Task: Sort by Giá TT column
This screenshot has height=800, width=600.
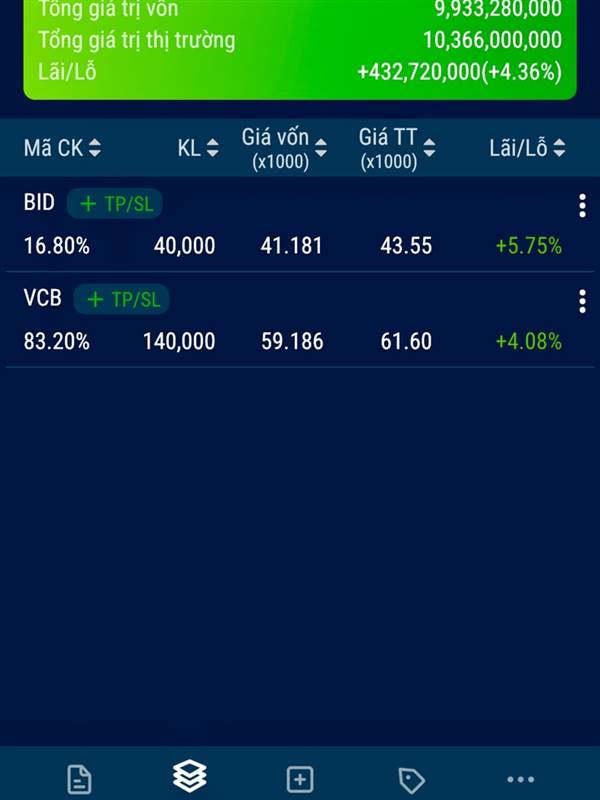Action: coord(397,149)
